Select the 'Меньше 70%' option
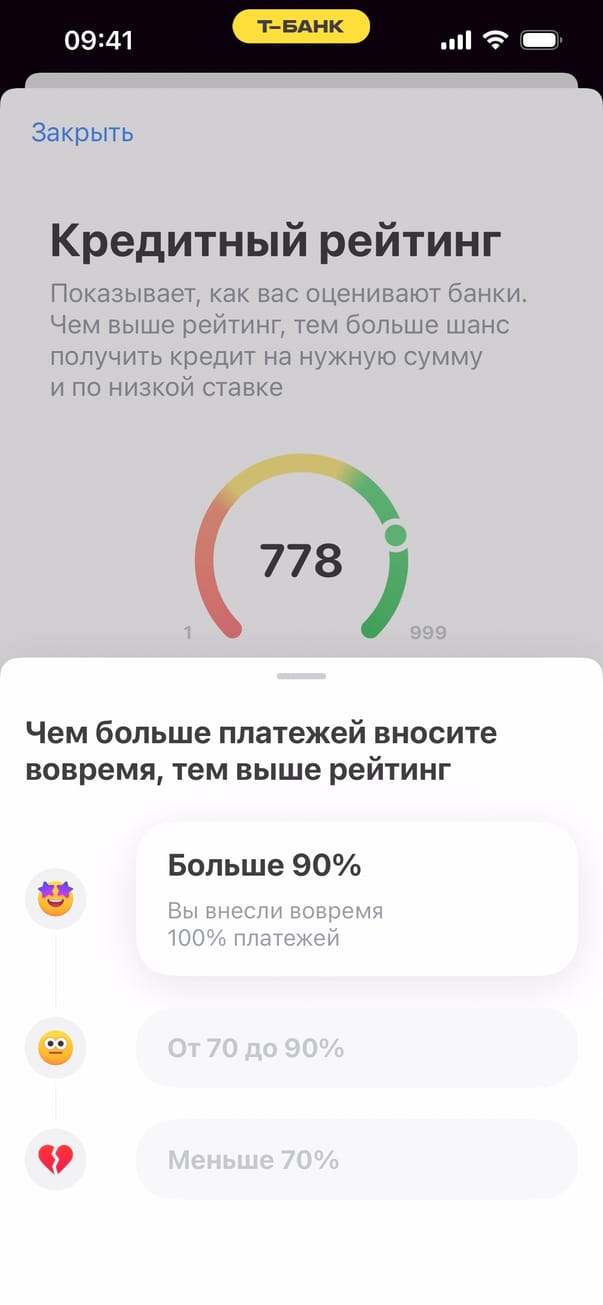The height and width of the screenshot is (1305, 603). point(357,1160)
